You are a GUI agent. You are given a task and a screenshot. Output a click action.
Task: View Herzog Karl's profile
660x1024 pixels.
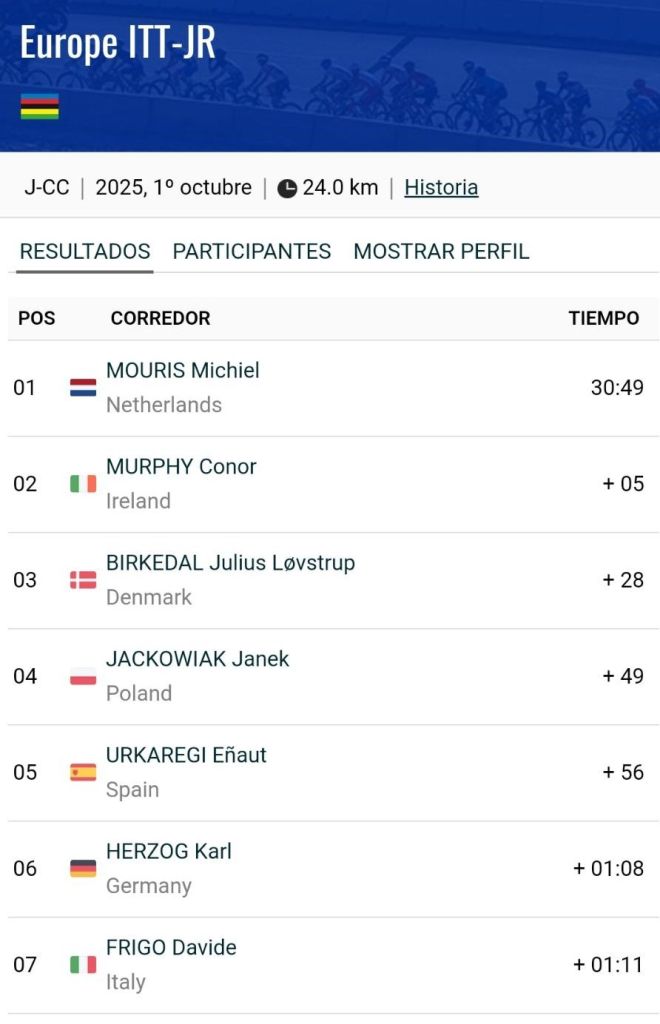pyautogui.click(x=169, y=851)
